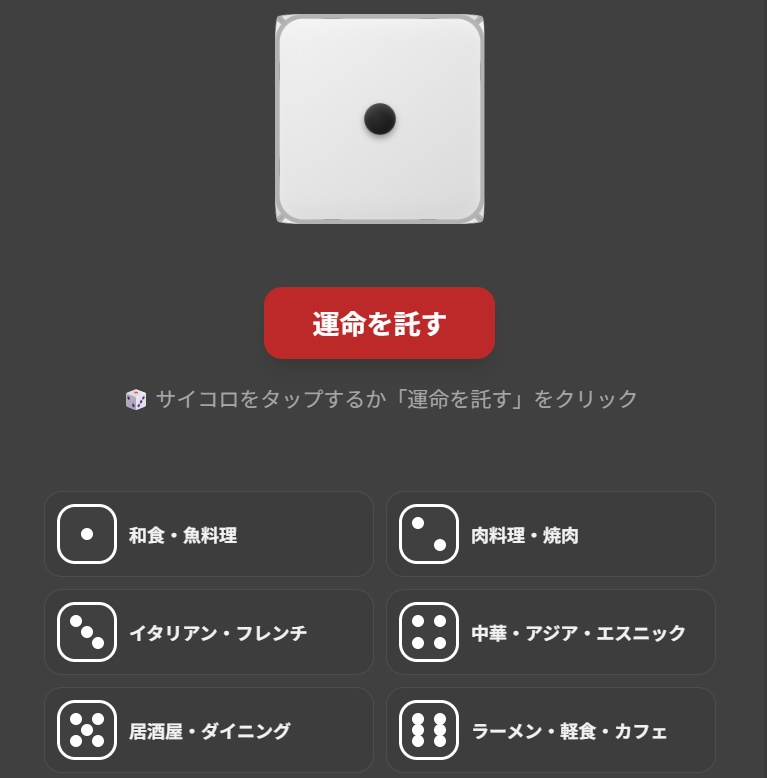Click the two-pip die icon on 肉料理・焼肉 card
The height and width of the screenshot is (778, 767).
click(x=428, y=533)
